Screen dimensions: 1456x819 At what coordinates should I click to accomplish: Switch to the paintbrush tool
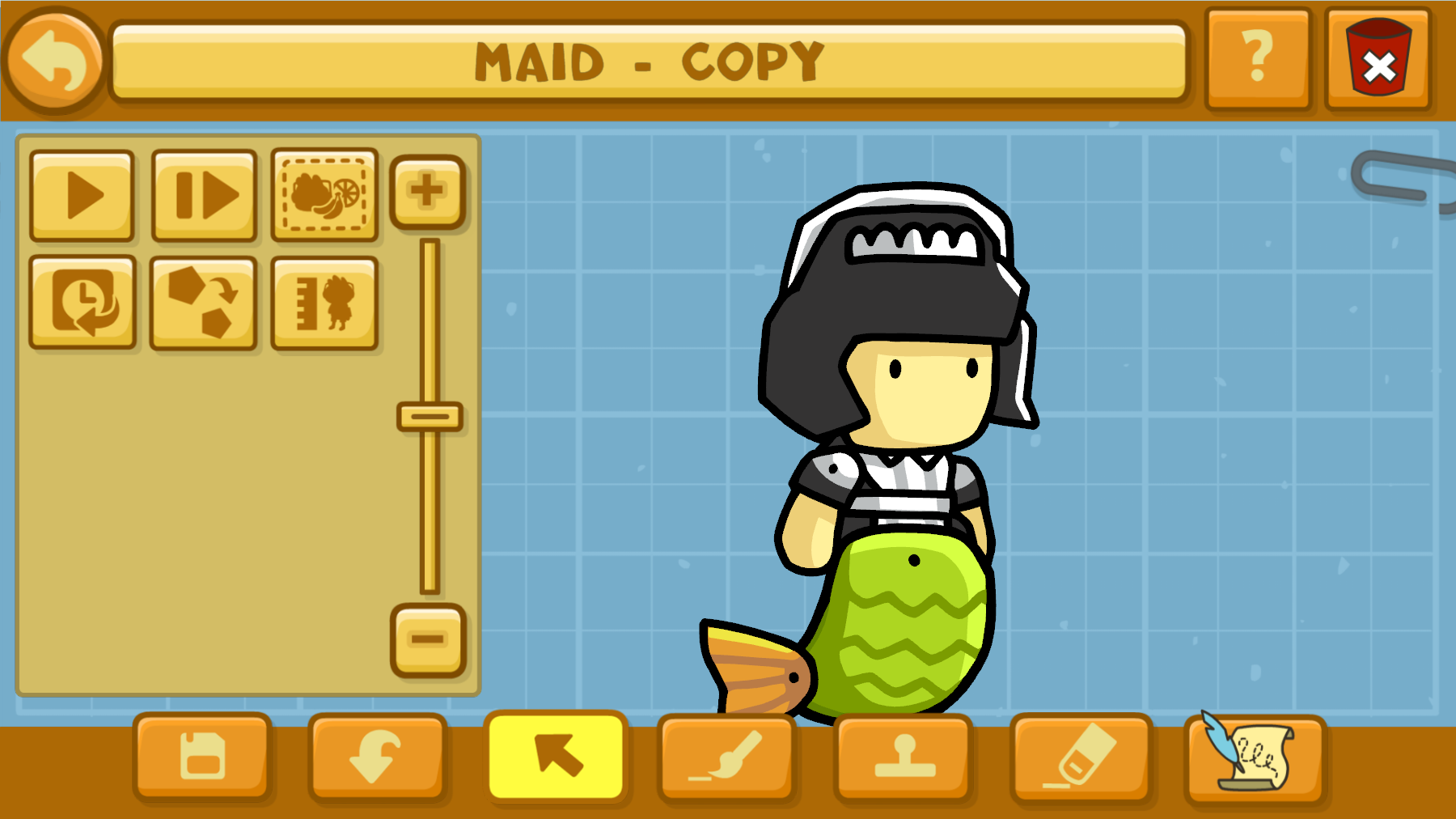[x=727, y=756]
